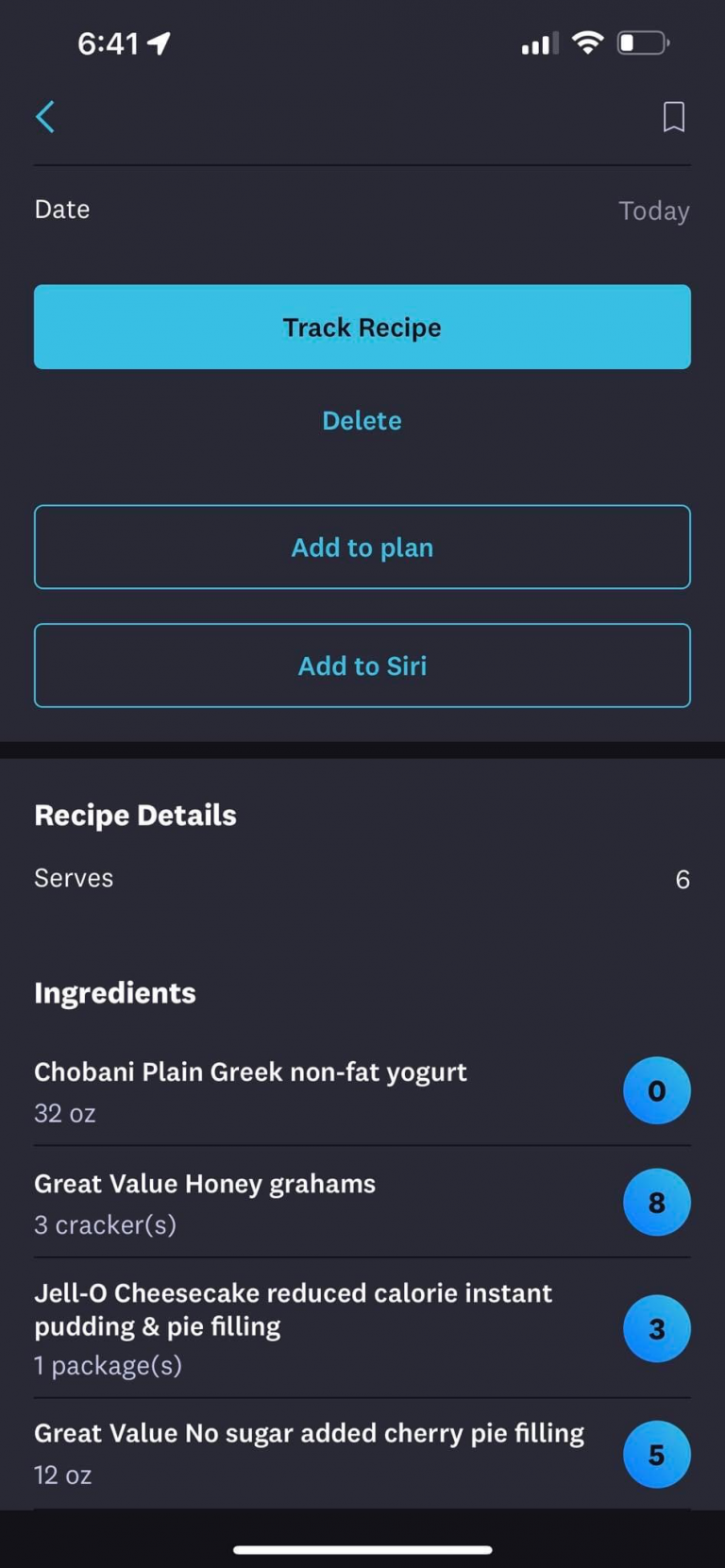Screen dimensions: 725x1568
Task: Open Jell-O Cheesecake instant pudding ingredient
Action: (x=283, y=1327)
